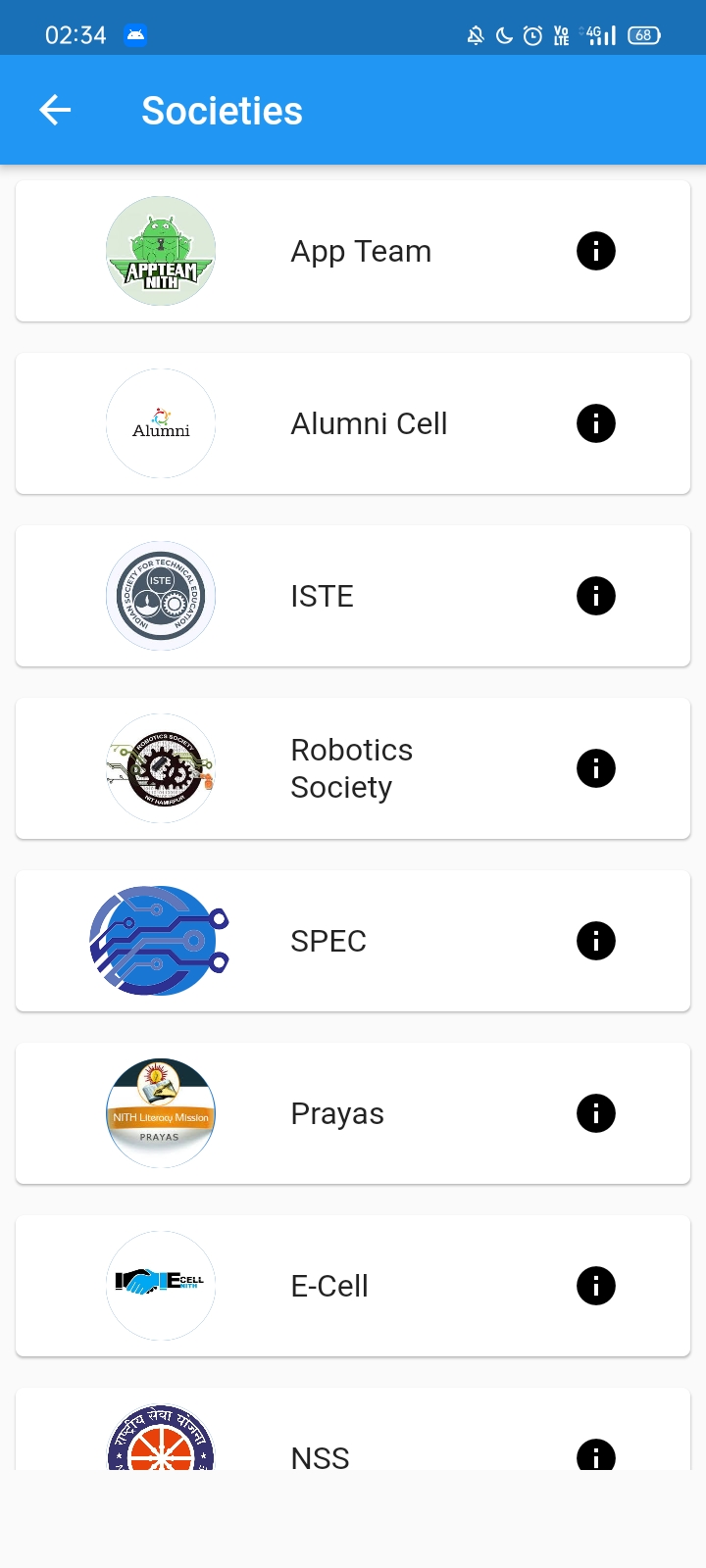This screenshot has width=706, height=1568.
Task: Open the Alumni Cell card
Action: [368, 424]
